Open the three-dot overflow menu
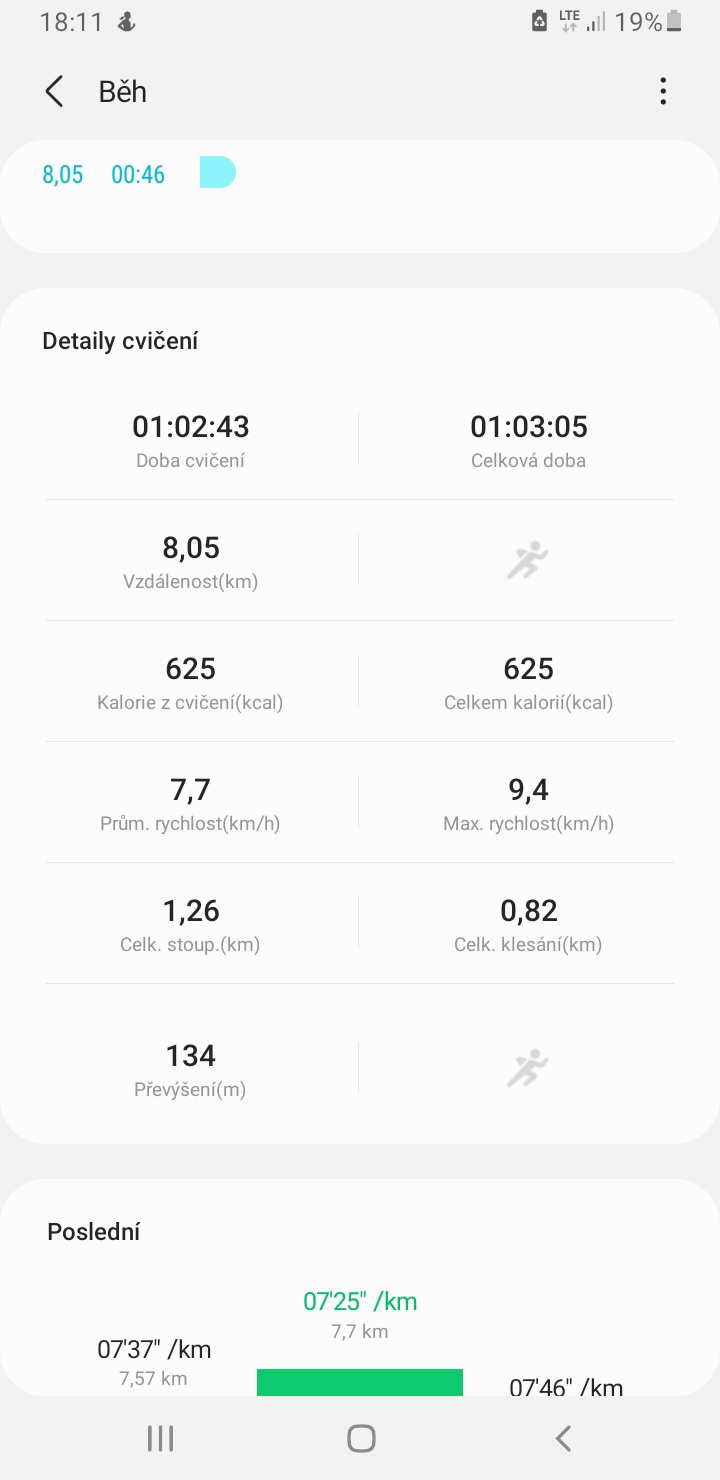The width and height of the screenshot is (720, 1480). point(662,91)
